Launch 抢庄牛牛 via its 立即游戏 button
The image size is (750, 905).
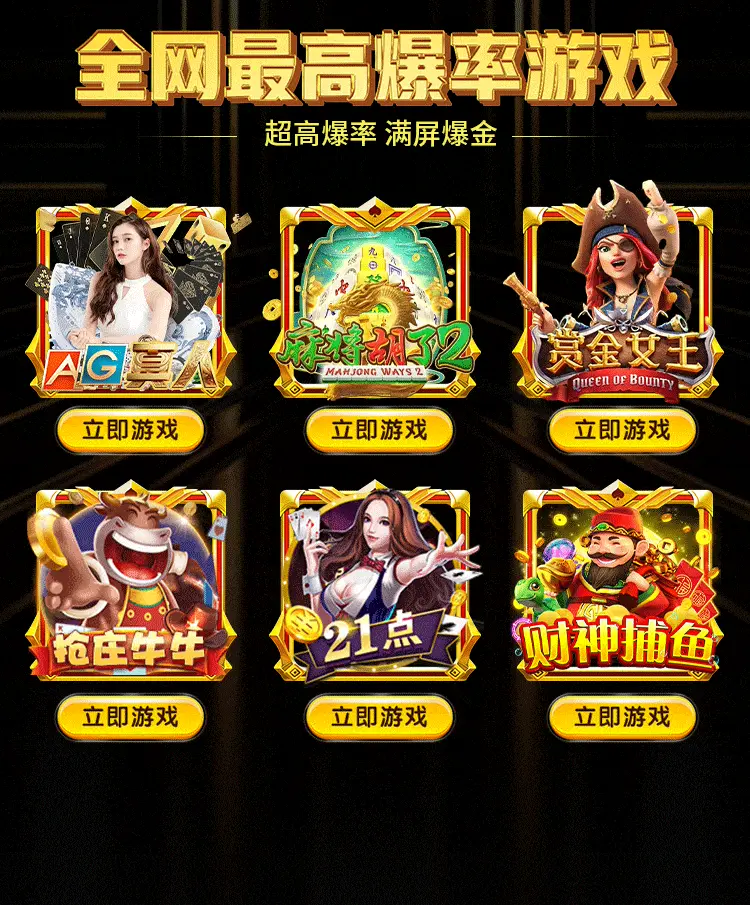(x=130, y=717)
